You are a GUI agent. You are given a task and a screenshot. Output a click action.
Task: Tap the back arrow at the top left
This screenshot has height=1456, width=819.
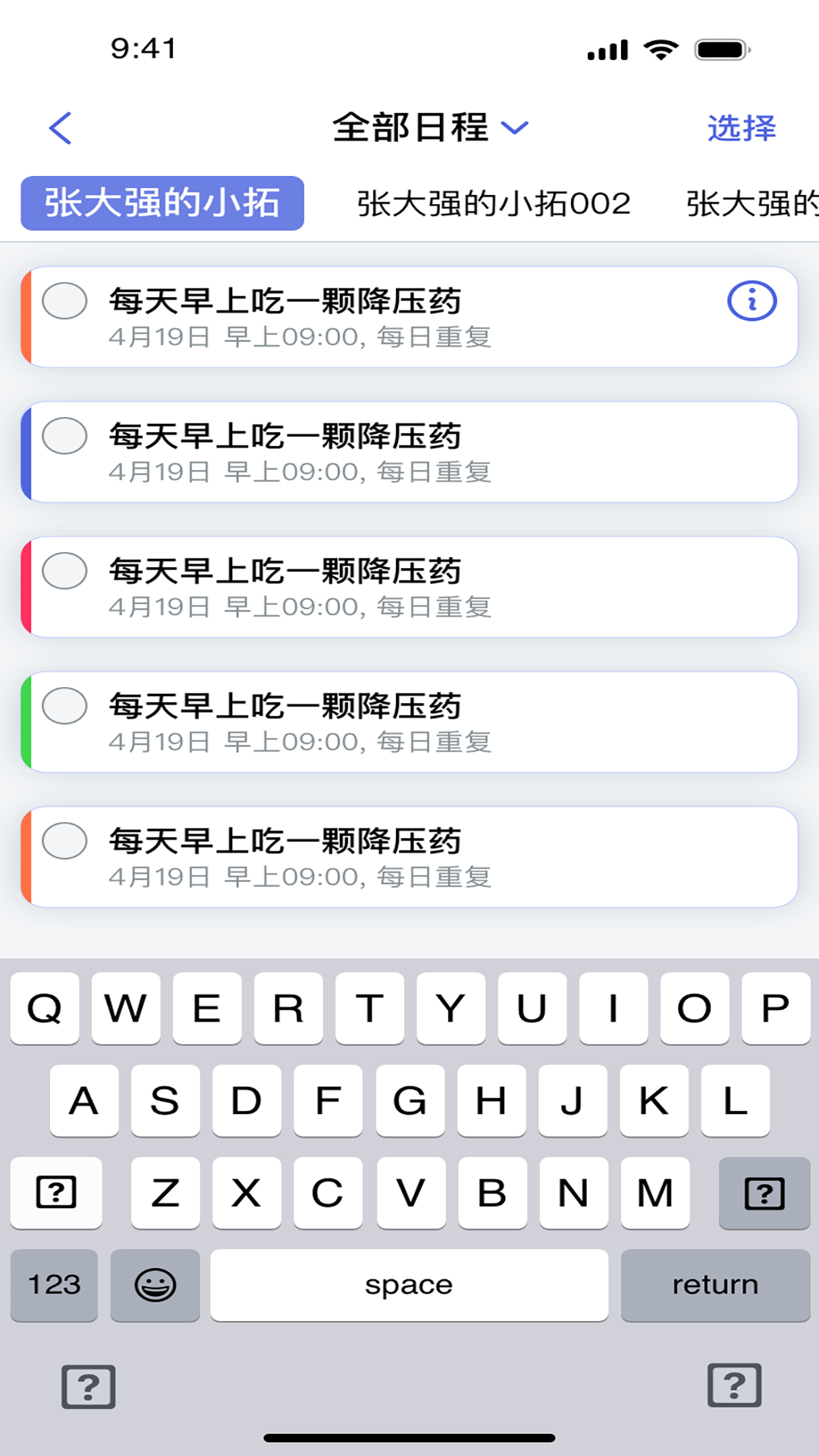point(60,127)
